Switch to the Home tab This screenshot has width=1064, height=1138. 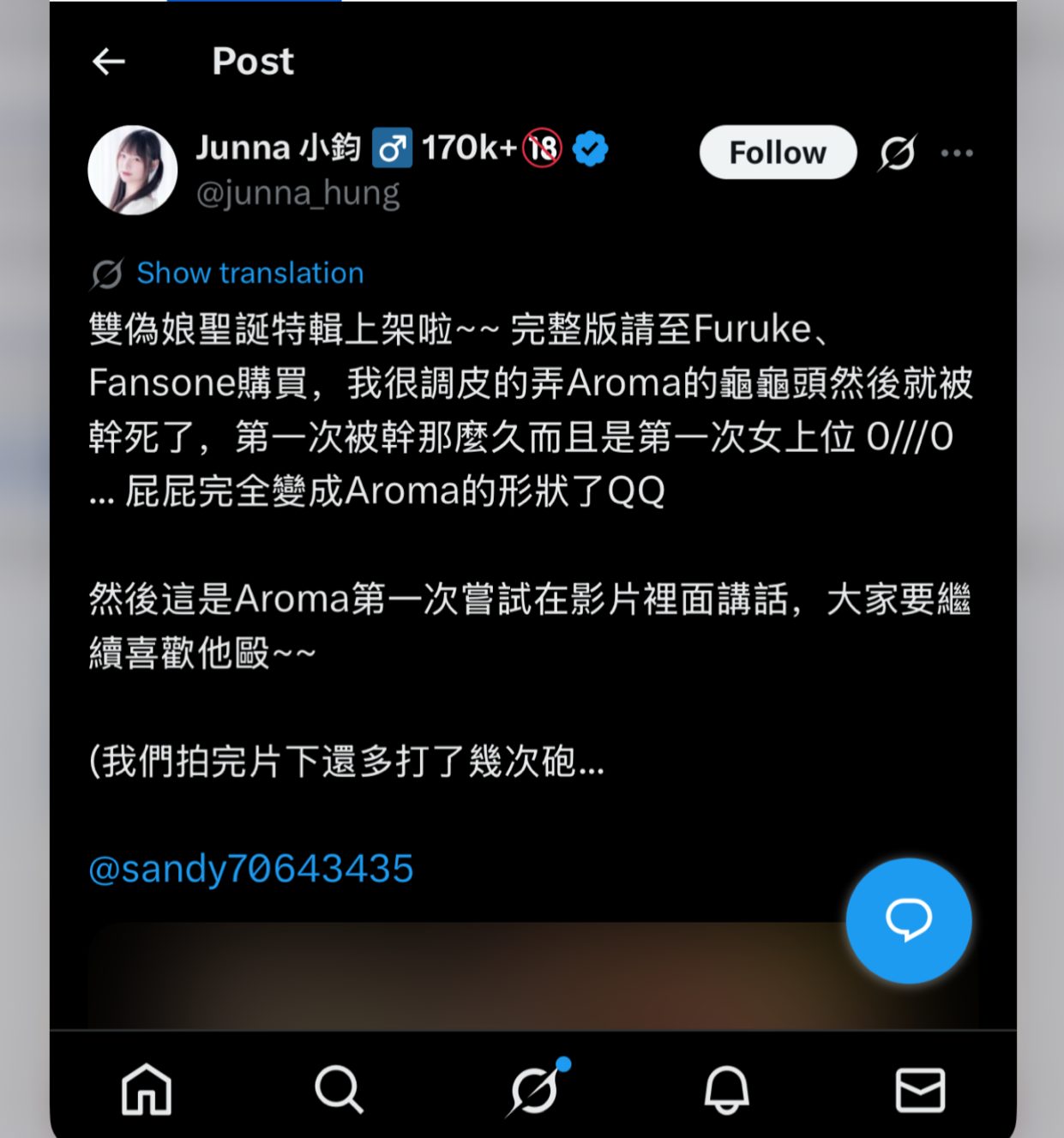pos(147,1090)
